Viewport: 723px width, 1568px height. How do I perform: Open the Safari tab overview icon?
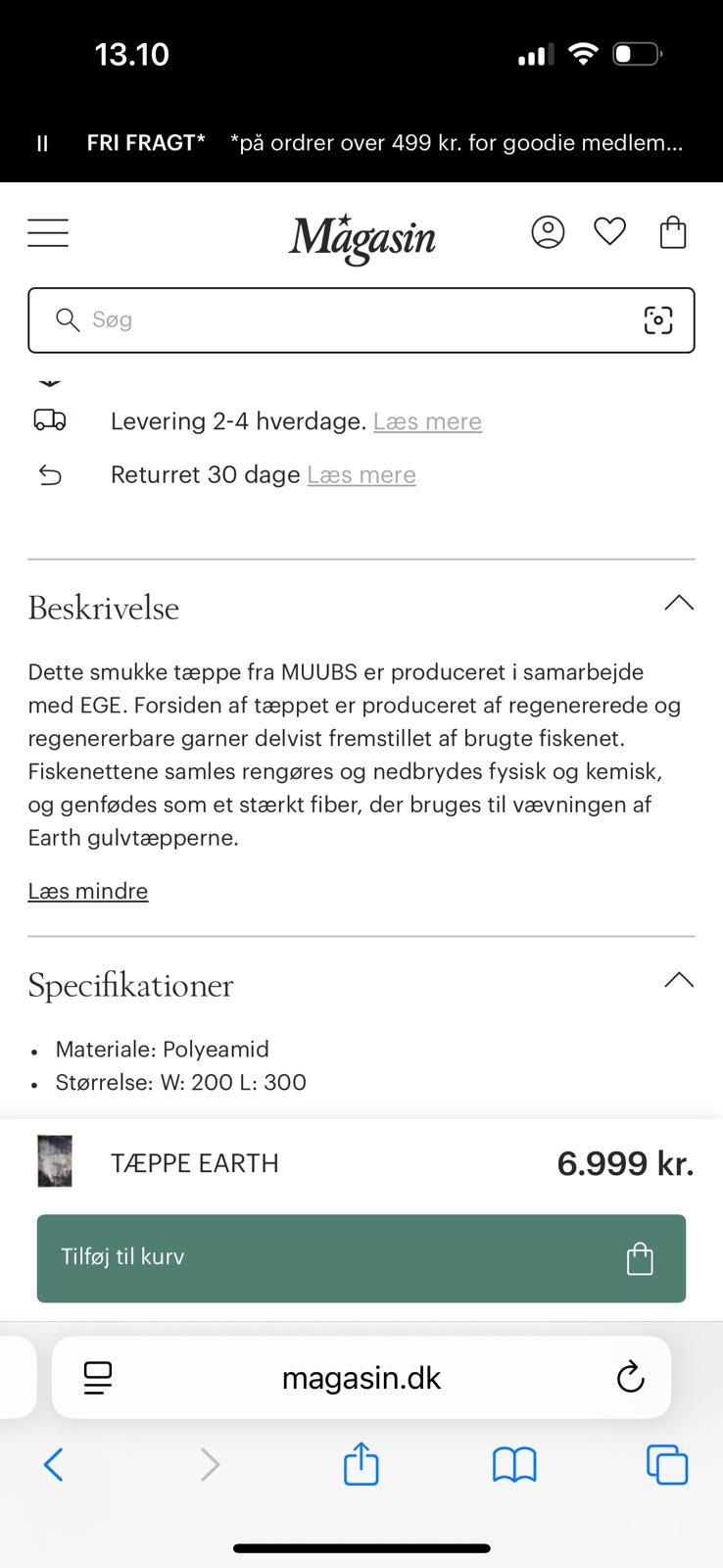[x=667, y=1464]
